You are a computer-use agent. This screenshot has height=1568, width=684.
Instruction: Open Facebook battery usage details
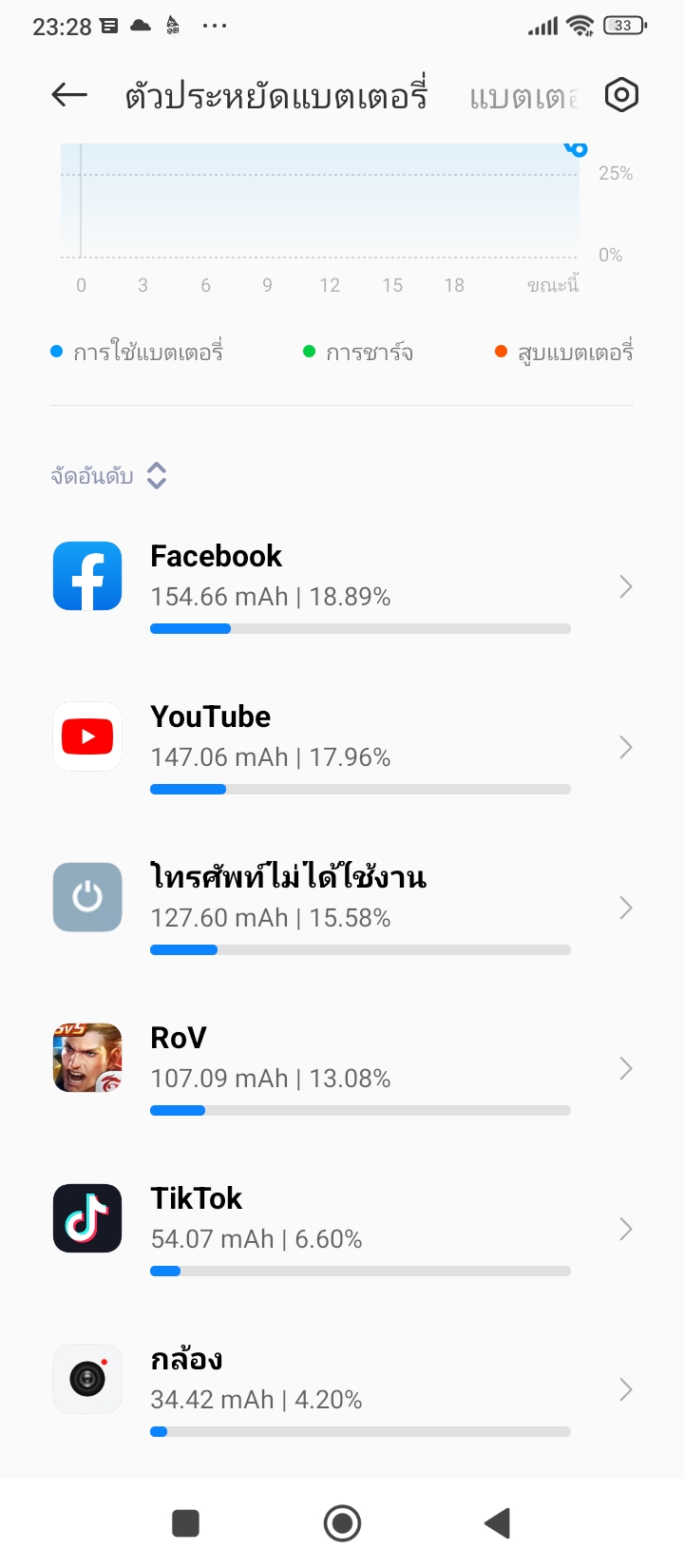tap(342, 586)
